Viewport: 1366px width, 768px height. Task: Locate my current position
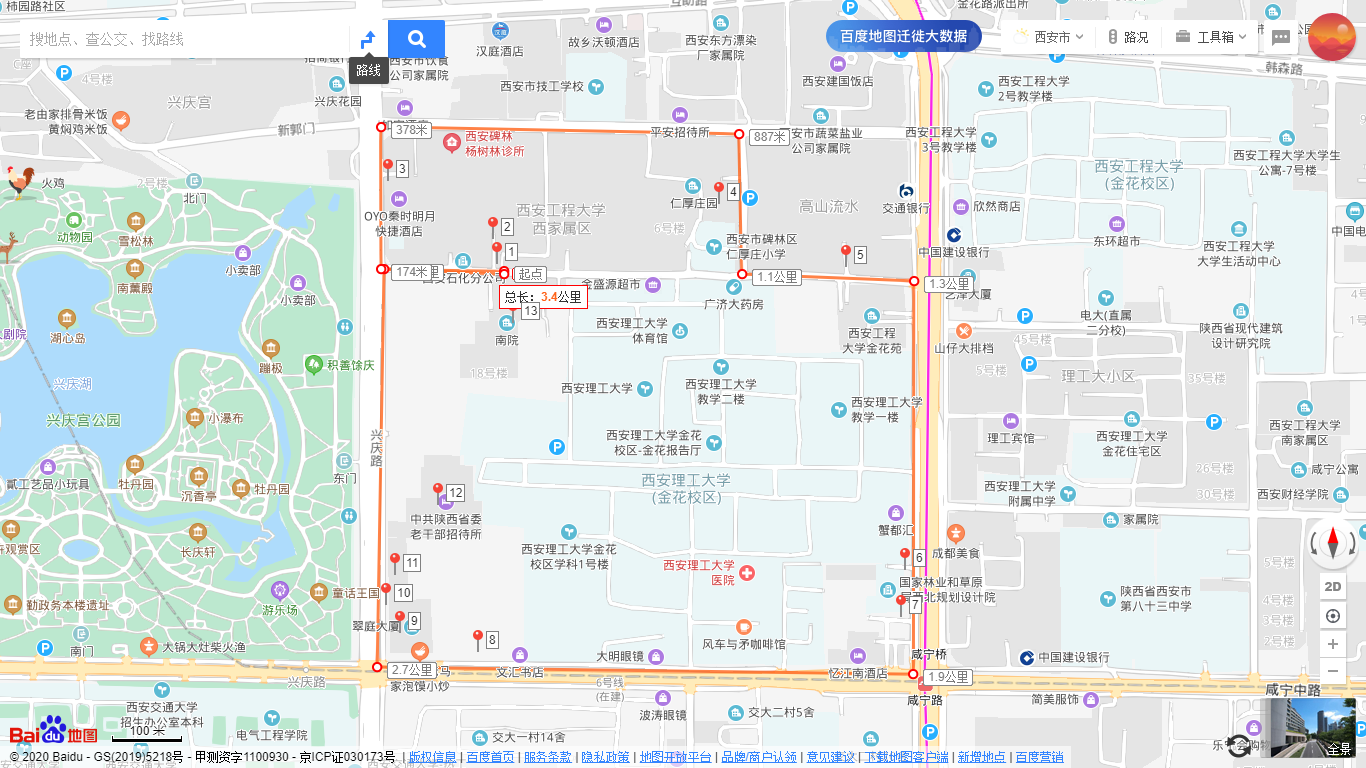[x=1332, y=616]
